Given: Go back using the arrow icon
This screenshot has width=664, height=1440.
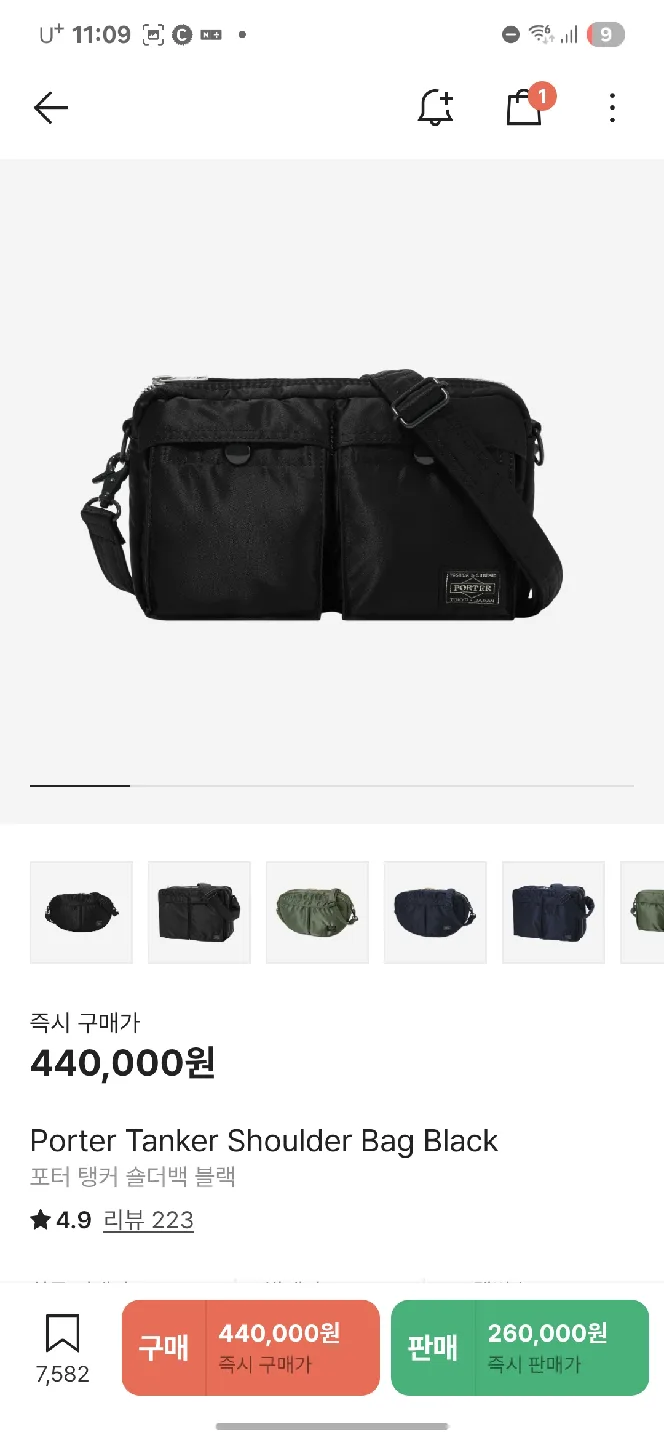Looking at the screenshot, I should 50,108.
